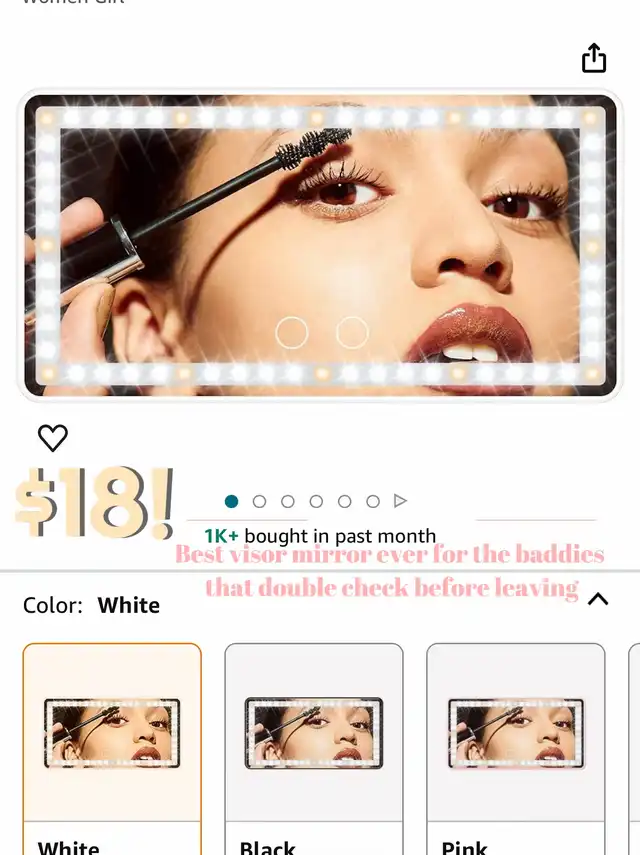Collapse the Color options section
This screenshot has width=640, height=855.
[597, 599]
